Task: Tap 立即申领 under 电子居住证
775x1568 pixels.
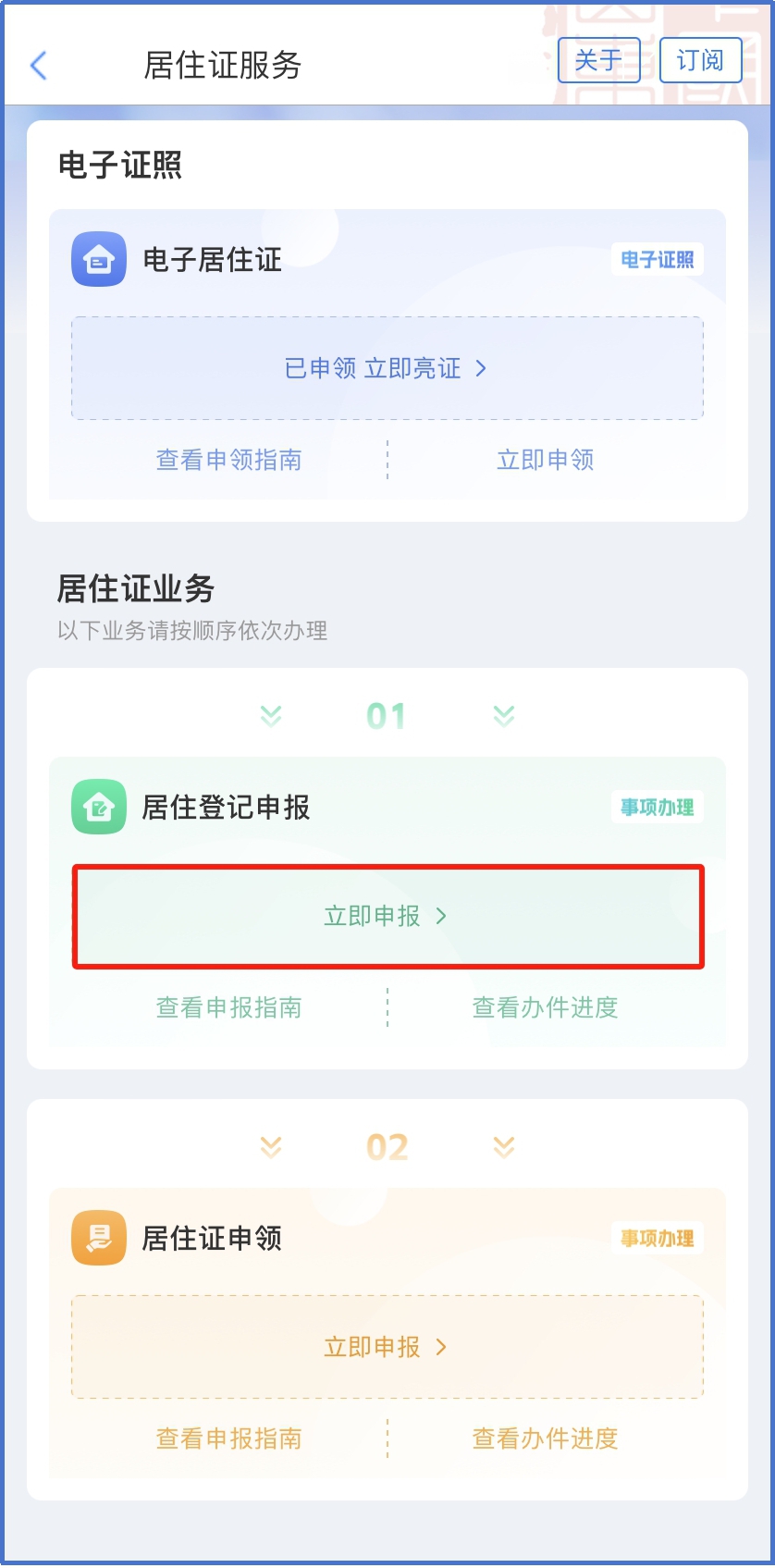Action: pyautogui.click(x=546, y=460)
